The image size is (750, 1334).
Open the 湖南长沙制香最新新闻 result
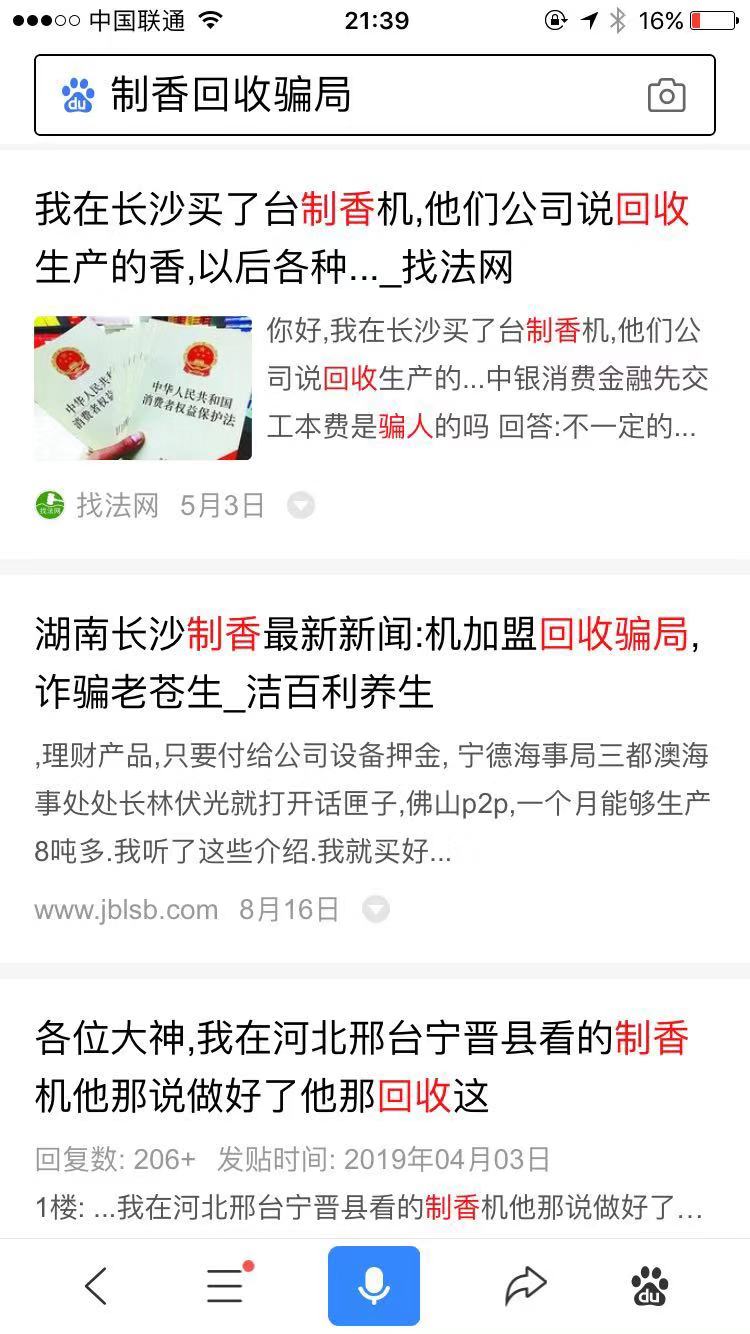366,663
